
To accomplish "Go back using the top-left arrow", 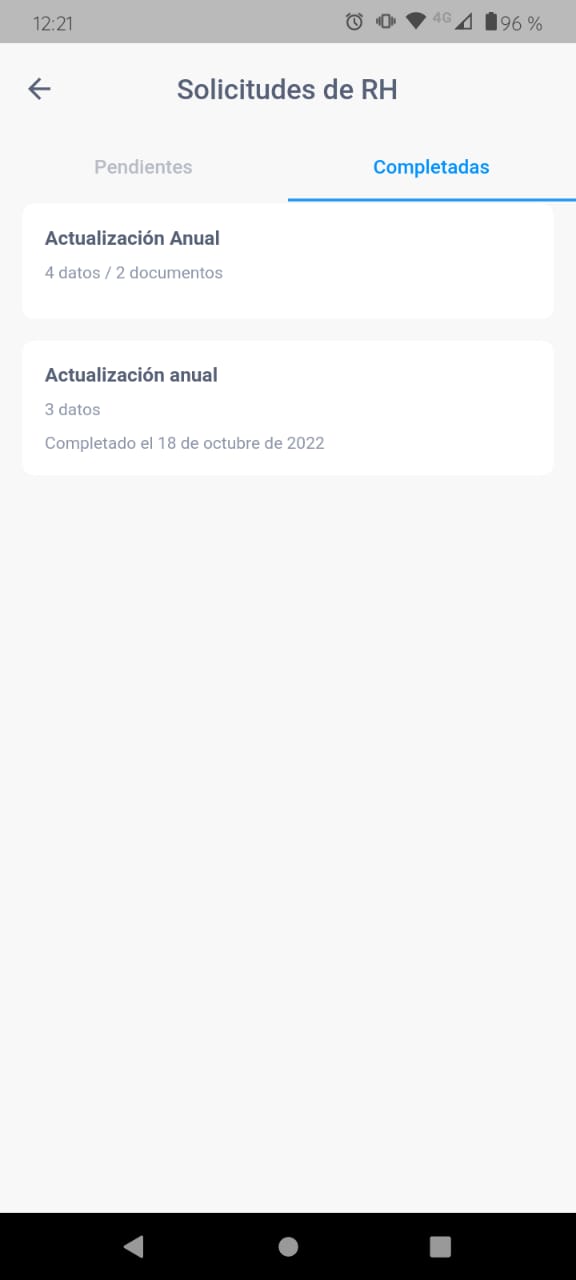I will tap(39, 89).
